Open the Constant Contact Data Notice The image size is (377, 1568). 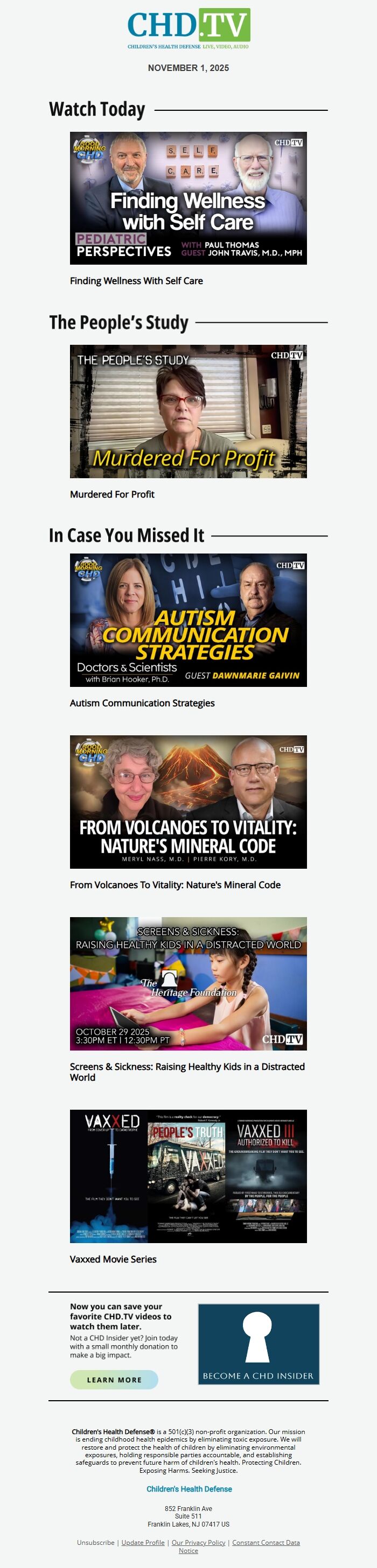tap(266, 1542)
